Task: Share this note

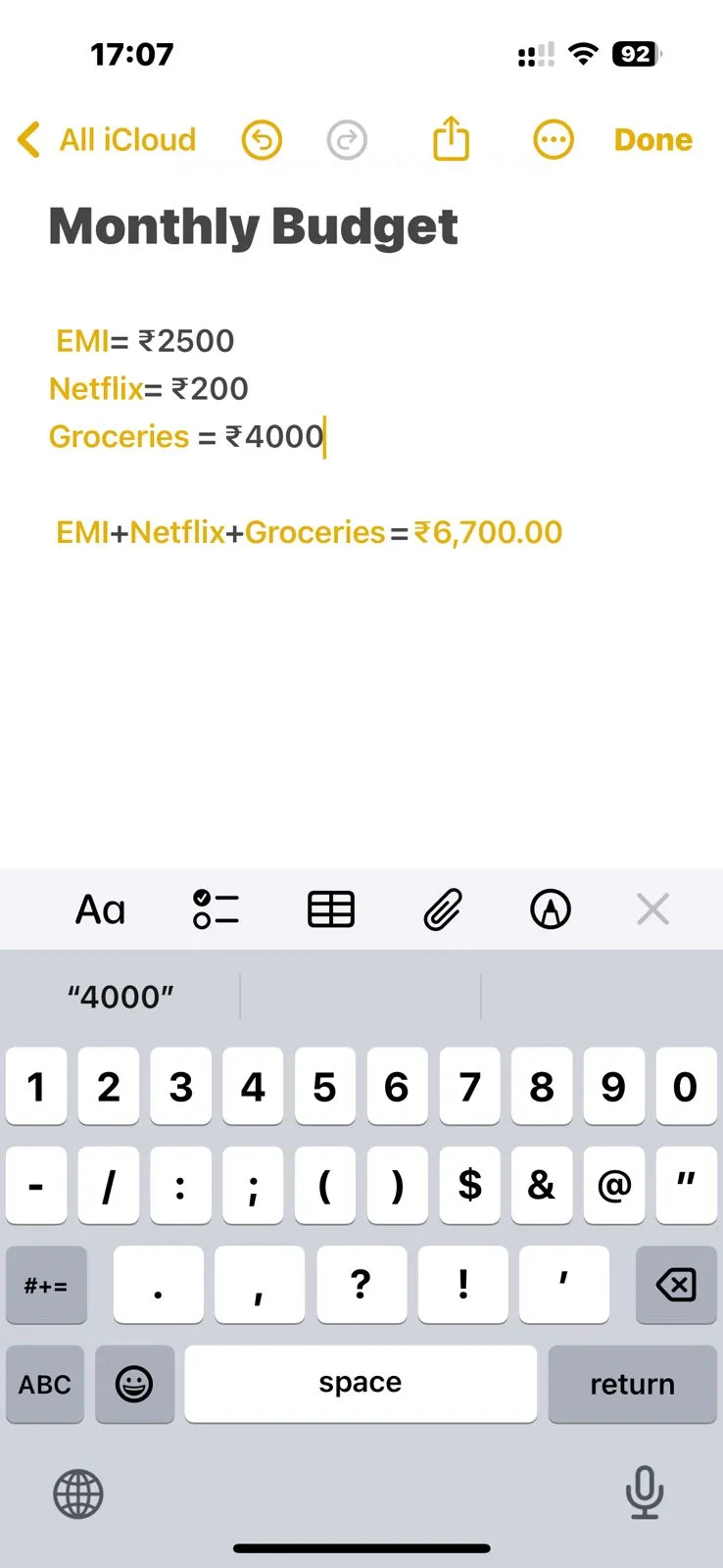Action: coord(452,138)
